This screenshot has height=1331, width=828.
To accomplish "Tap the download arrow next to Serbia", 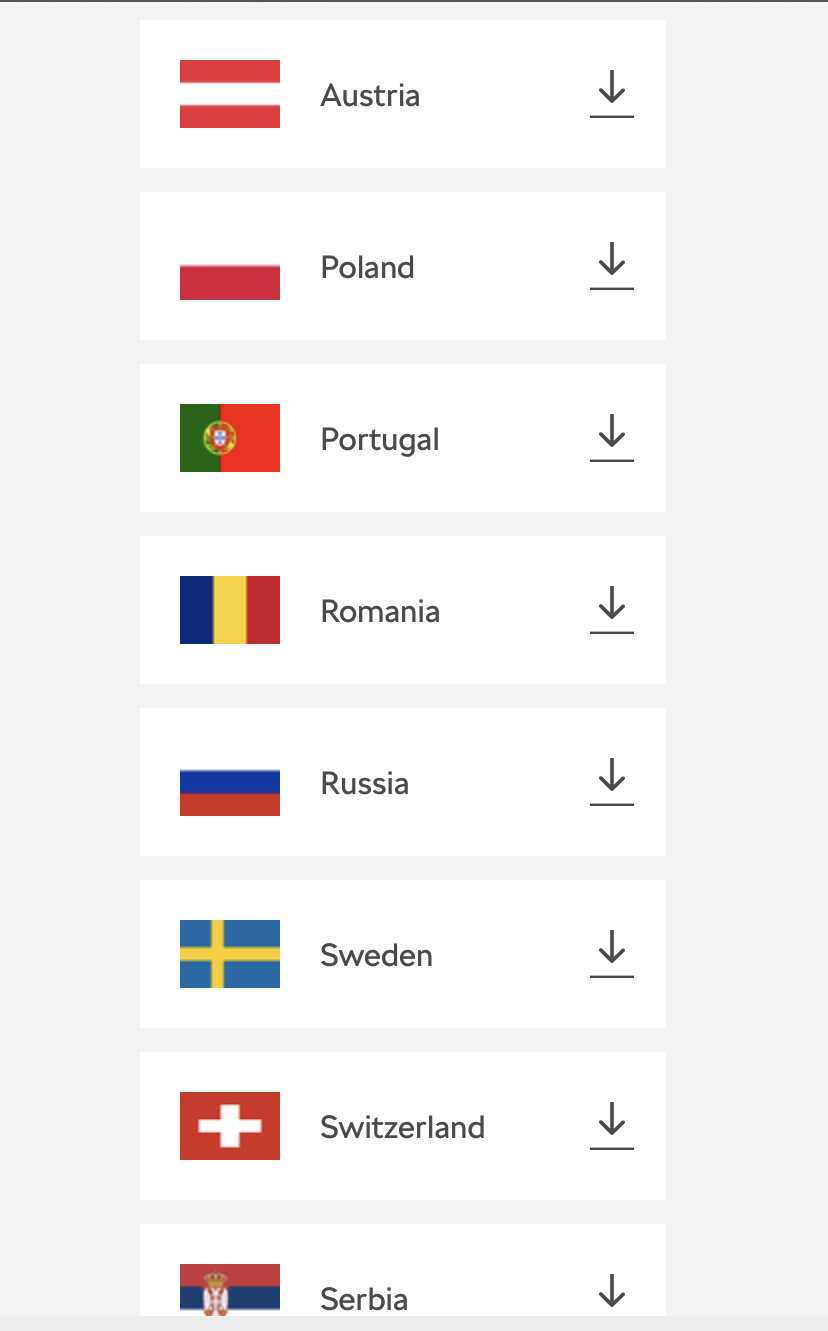I will [611, 1292].
